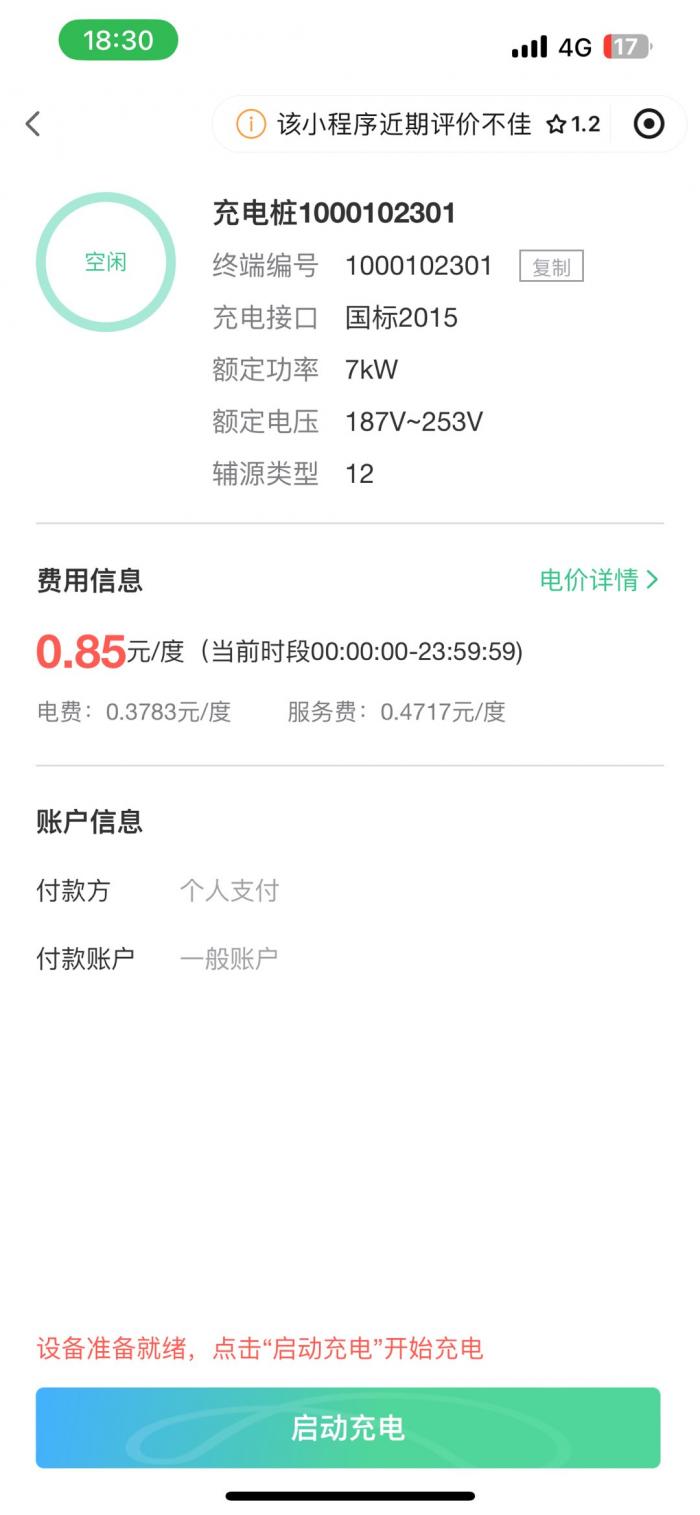Close the mini program via circle icon
Viewport: 700px width, 1515px height.
649,124
